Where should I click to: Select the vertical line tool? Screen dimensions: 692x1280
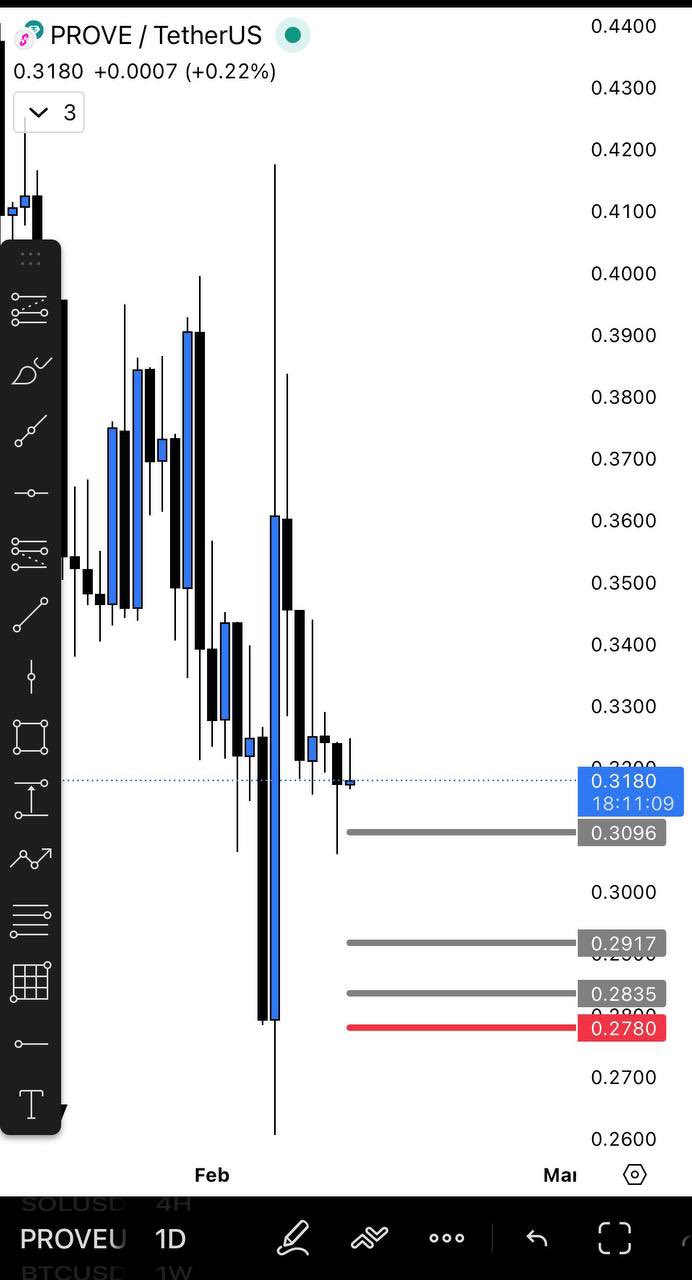point(30,677)
